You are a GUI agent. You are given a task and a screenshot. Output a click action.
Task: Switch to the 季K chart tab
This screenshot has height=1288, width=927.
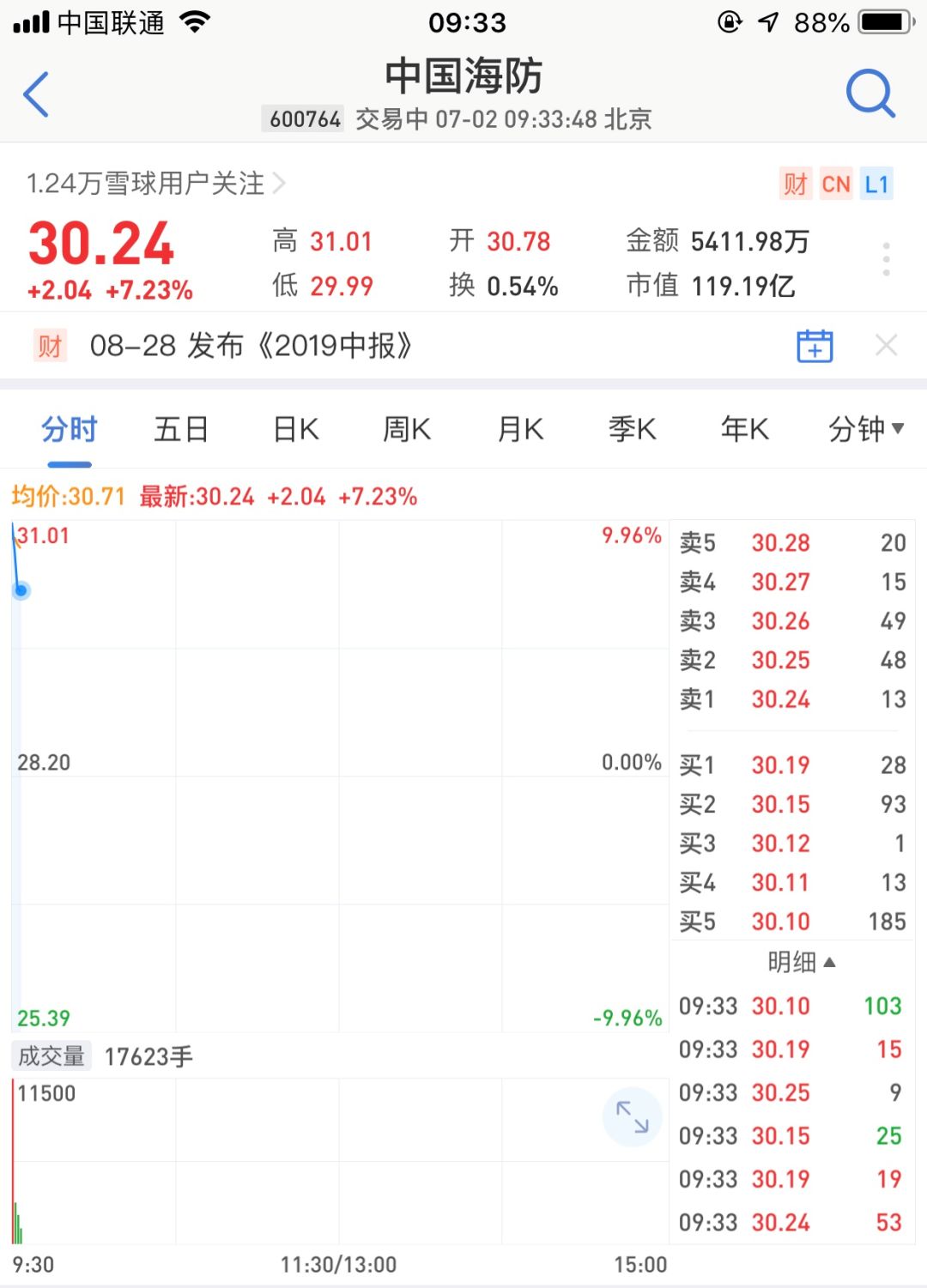pyautogui.click(x=633, y=428)
